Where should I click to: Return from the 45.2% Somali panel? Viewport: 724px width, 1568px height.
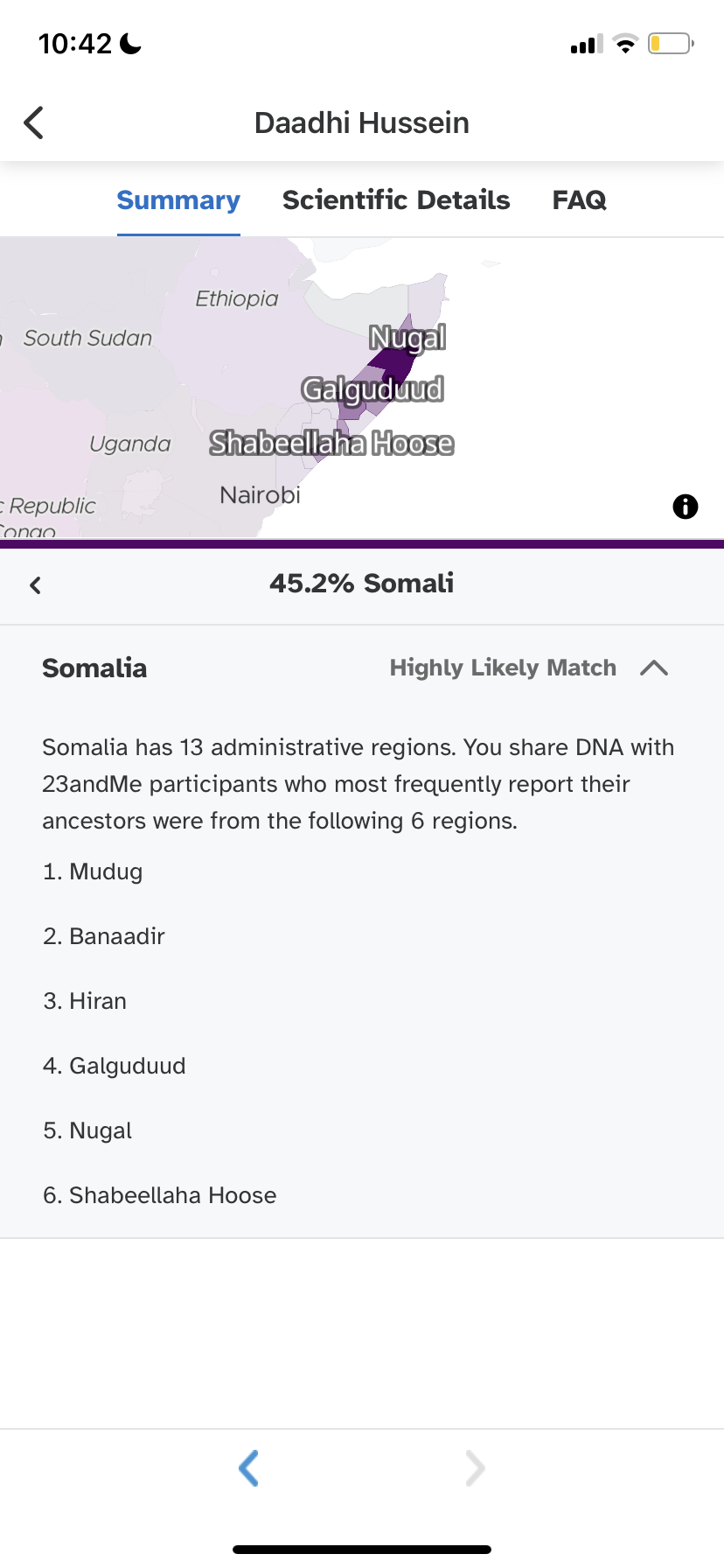click(x=36, y=584)
